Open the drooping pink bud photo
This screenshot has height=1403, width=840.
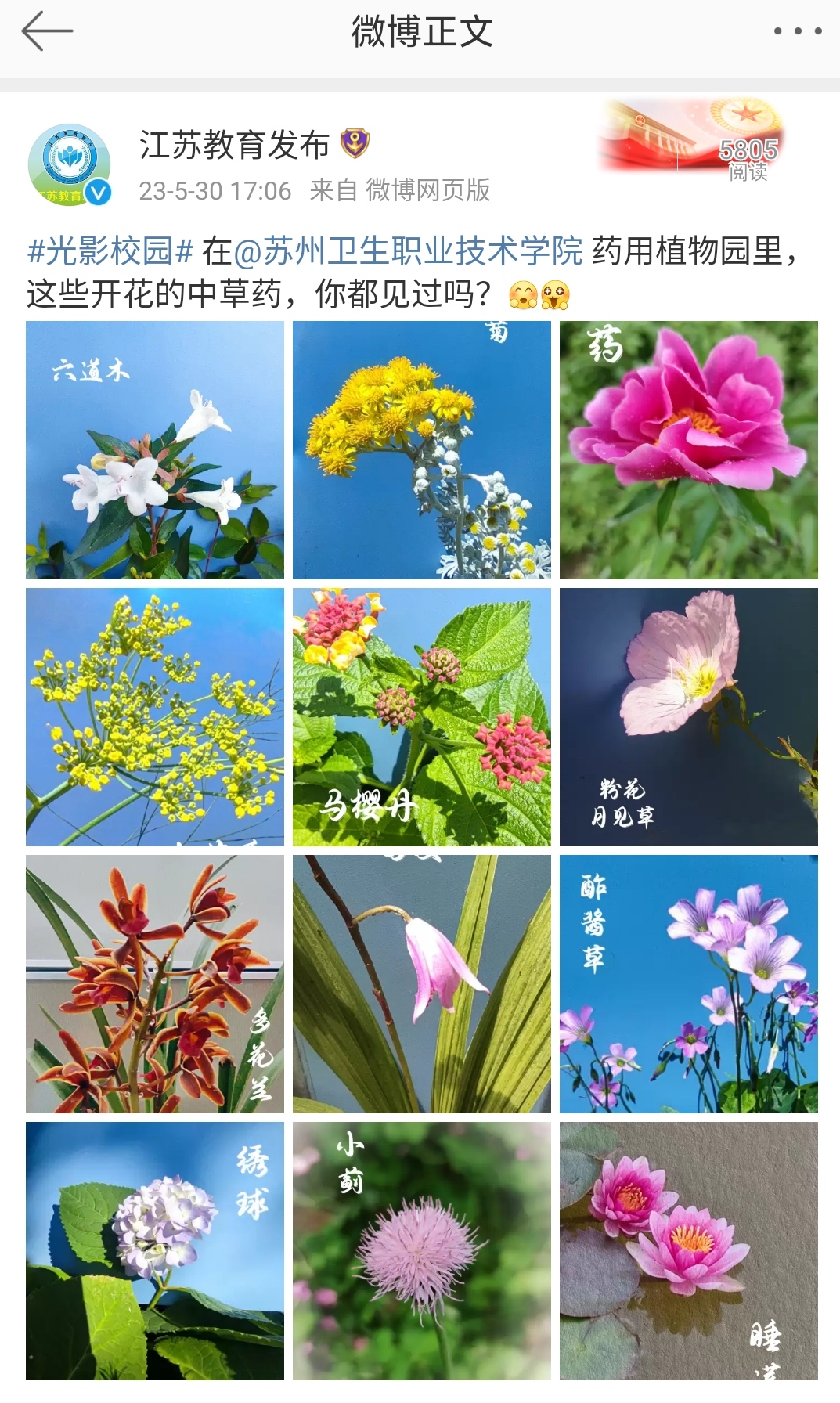tap(421, 984)
